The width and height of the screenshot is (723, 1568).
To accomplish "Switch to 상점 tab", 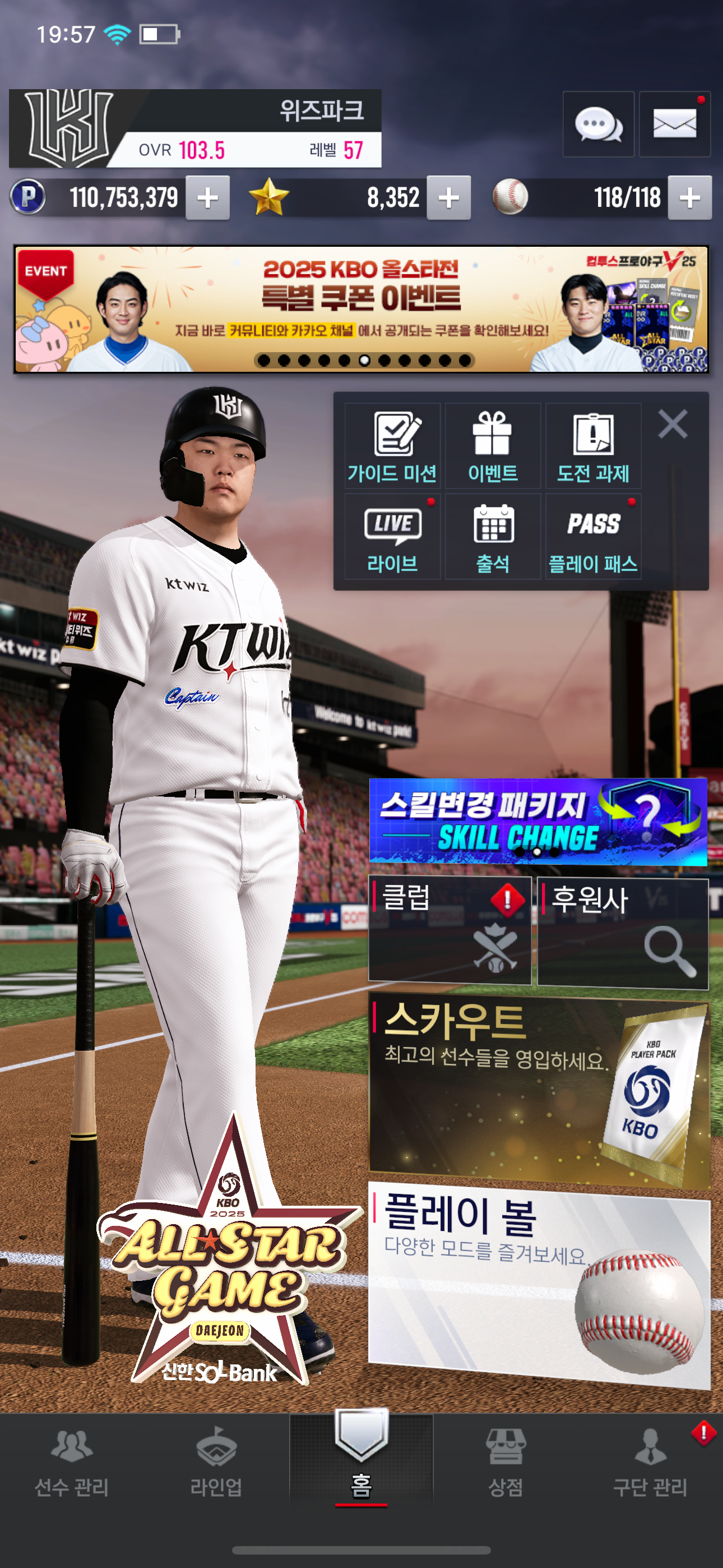I will click(x=505, y=1464).
